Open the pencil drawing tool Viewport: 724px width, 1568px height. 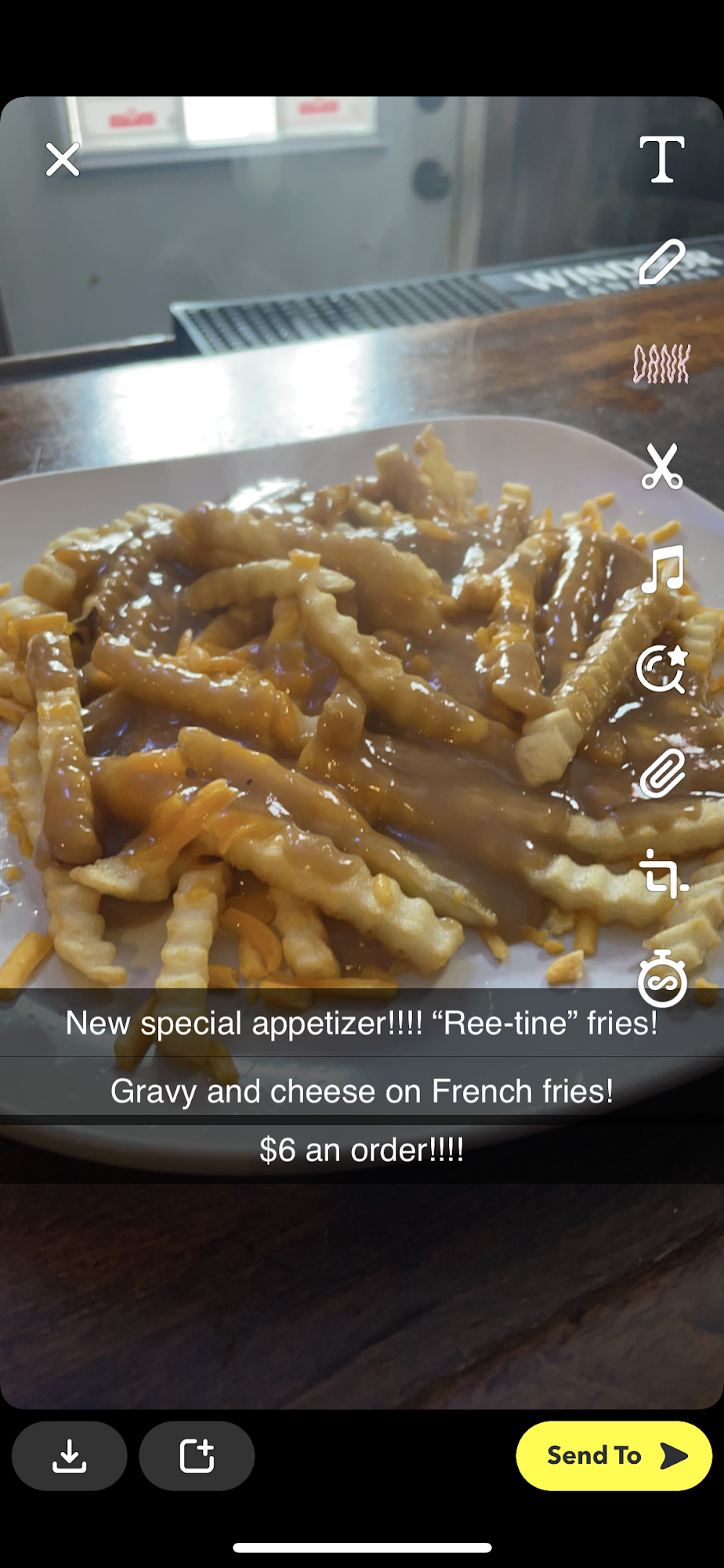click(661, 261)
